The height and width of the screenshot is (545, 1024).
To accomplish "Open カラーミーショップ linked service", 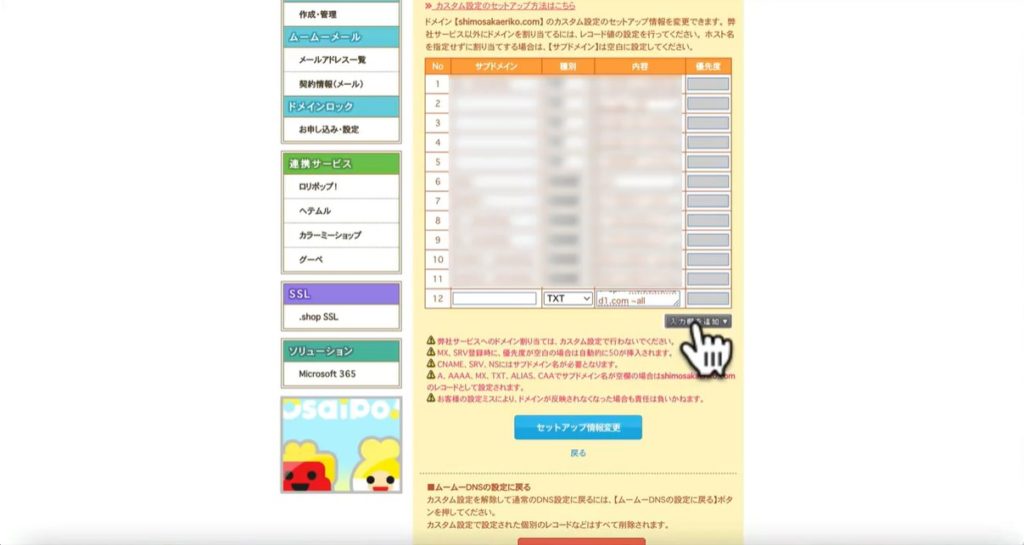I will (330, 235).
